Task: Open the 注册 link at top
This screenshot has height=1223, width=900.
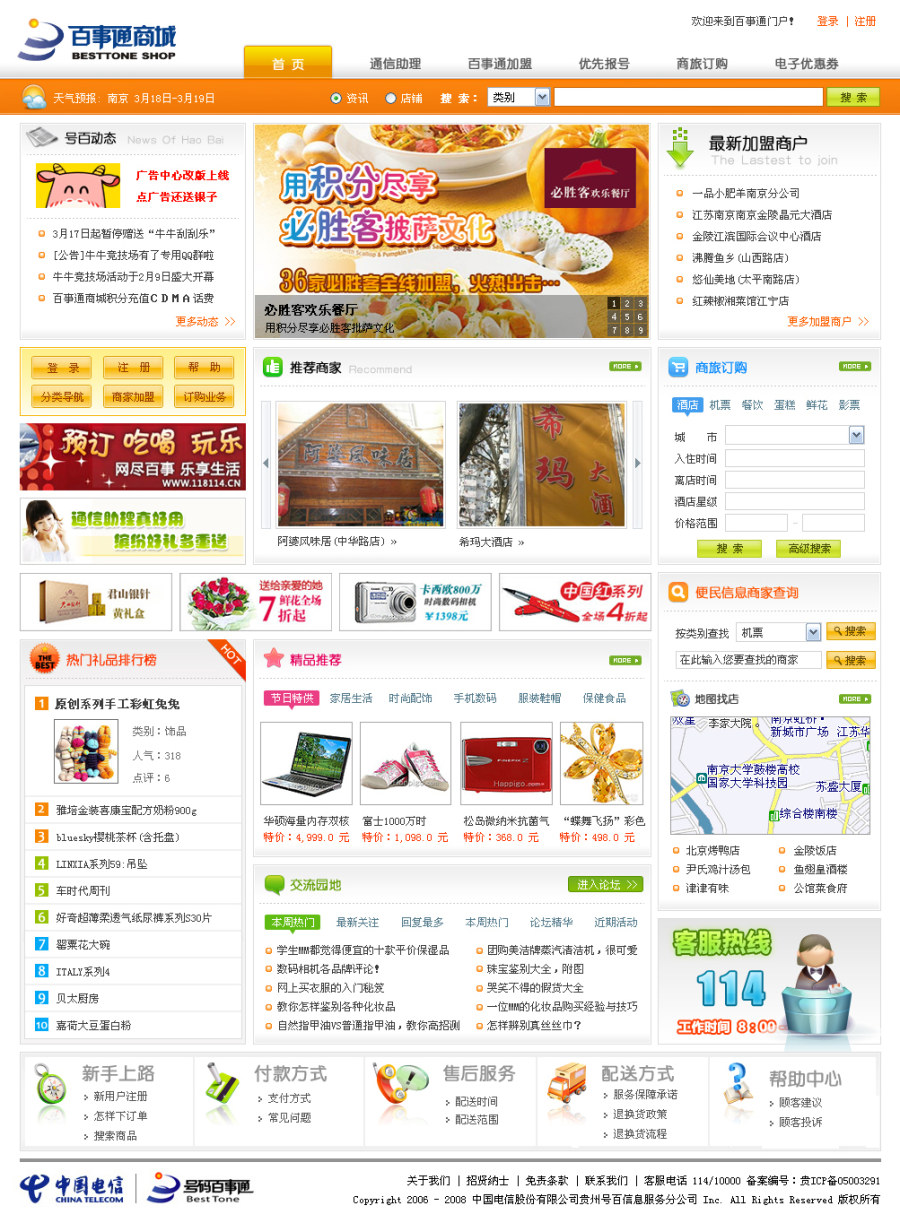Action: click(865, 21)
